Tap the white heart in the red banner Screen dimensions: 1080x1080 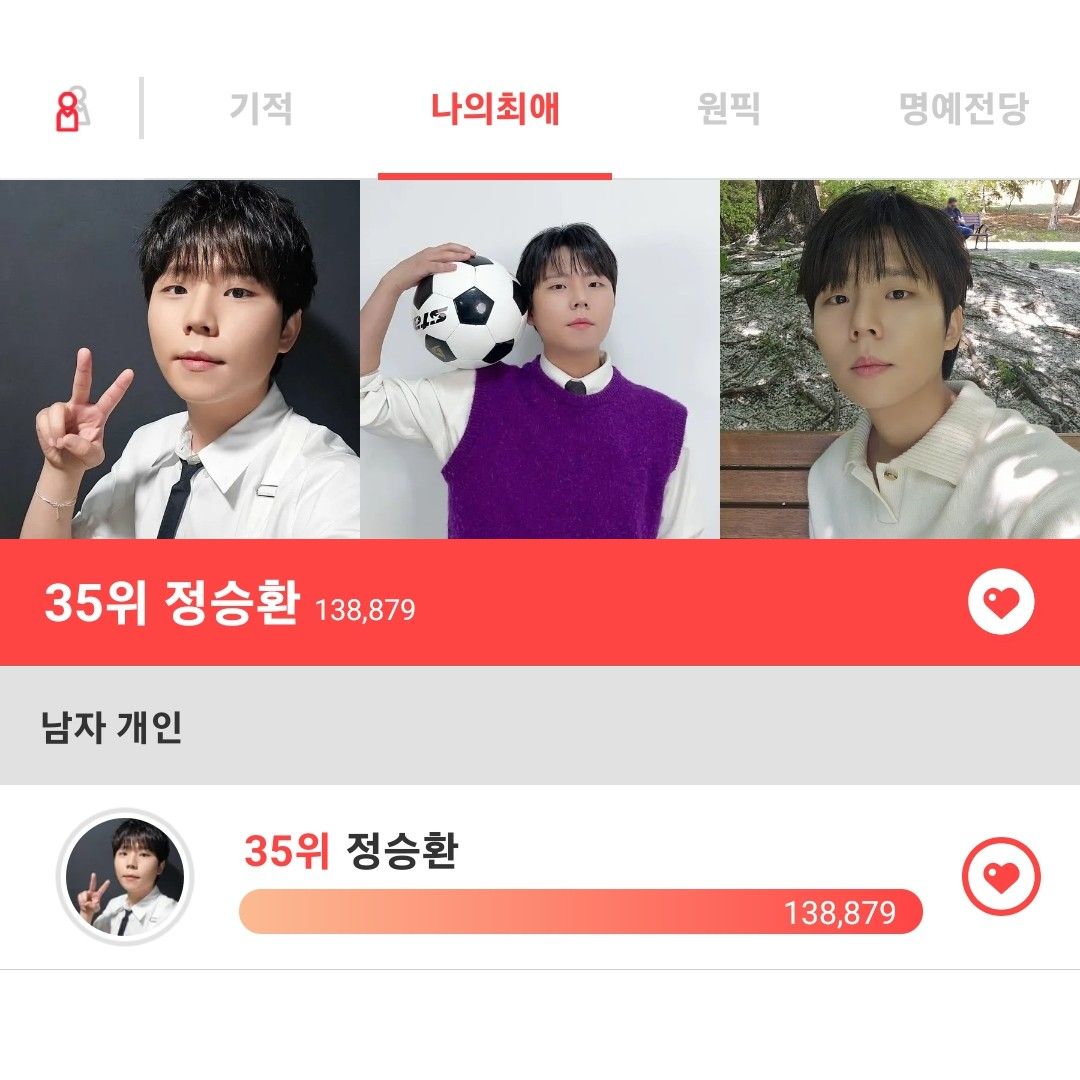pyautogui.click(x=1001, y=602)
